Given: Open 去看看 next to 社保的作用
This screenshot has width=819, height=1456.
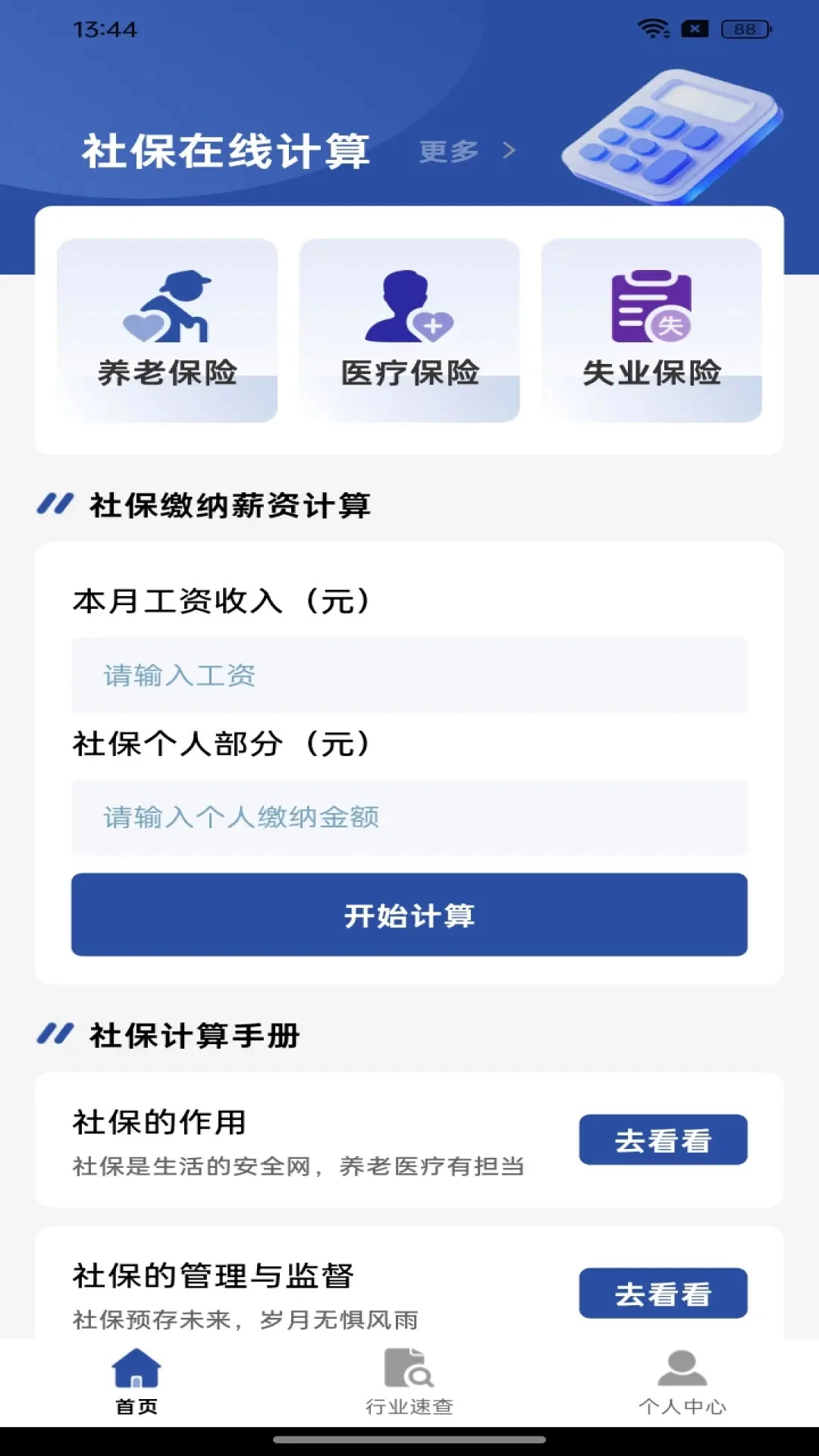Looking at the screenshot, I should [662, 1140].
